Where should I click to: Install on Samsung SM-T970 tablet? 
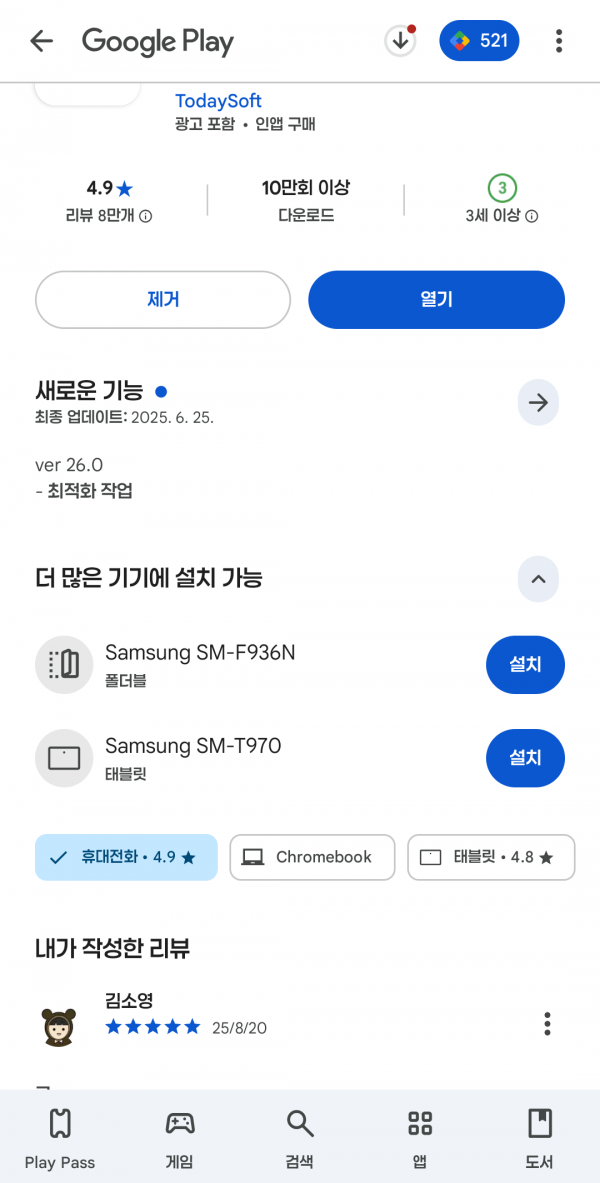(525, 758)
